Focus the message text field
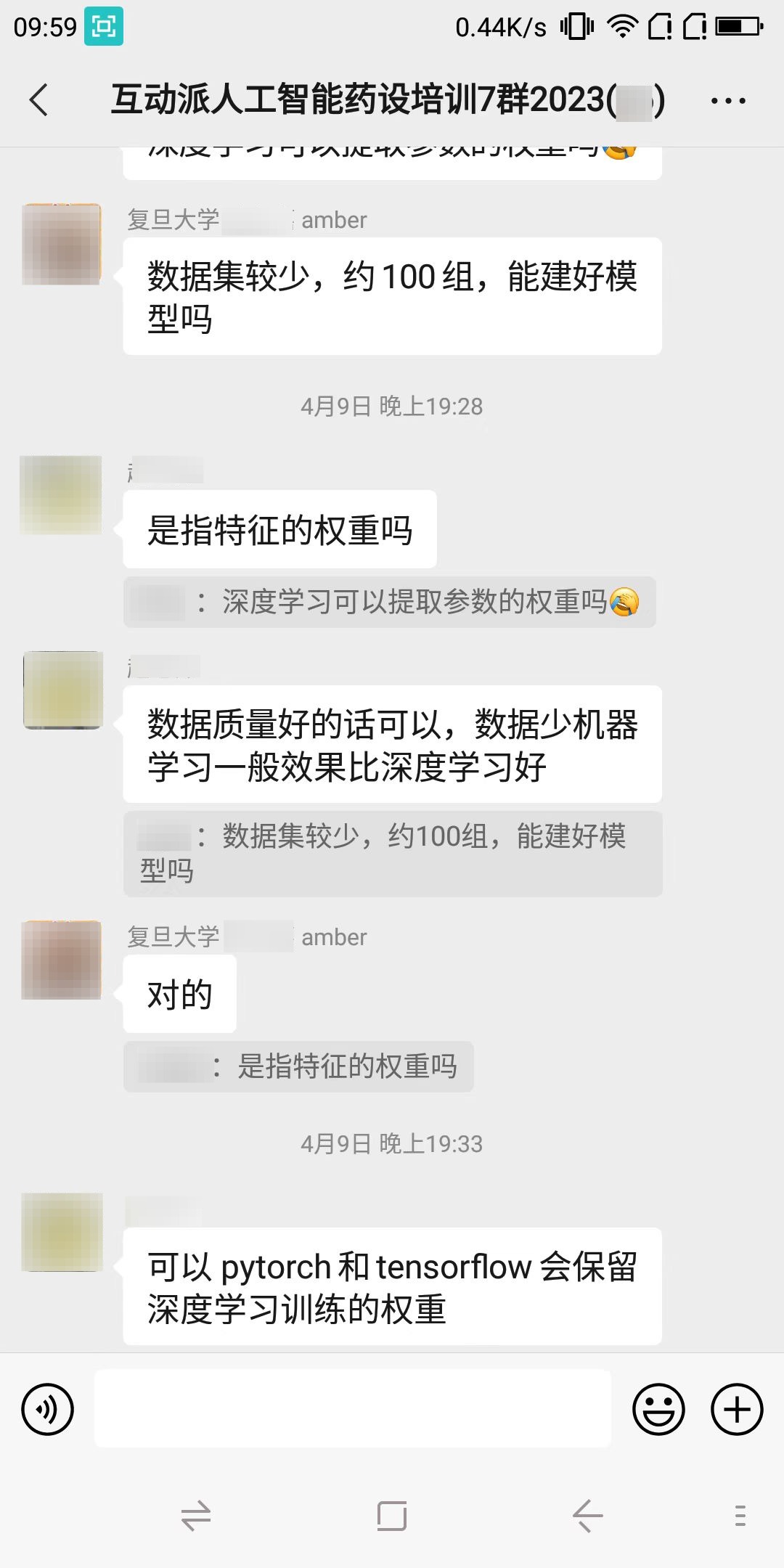This screenshot has width=784, height=1568. pyautogui.click(x=353, y=1409)
